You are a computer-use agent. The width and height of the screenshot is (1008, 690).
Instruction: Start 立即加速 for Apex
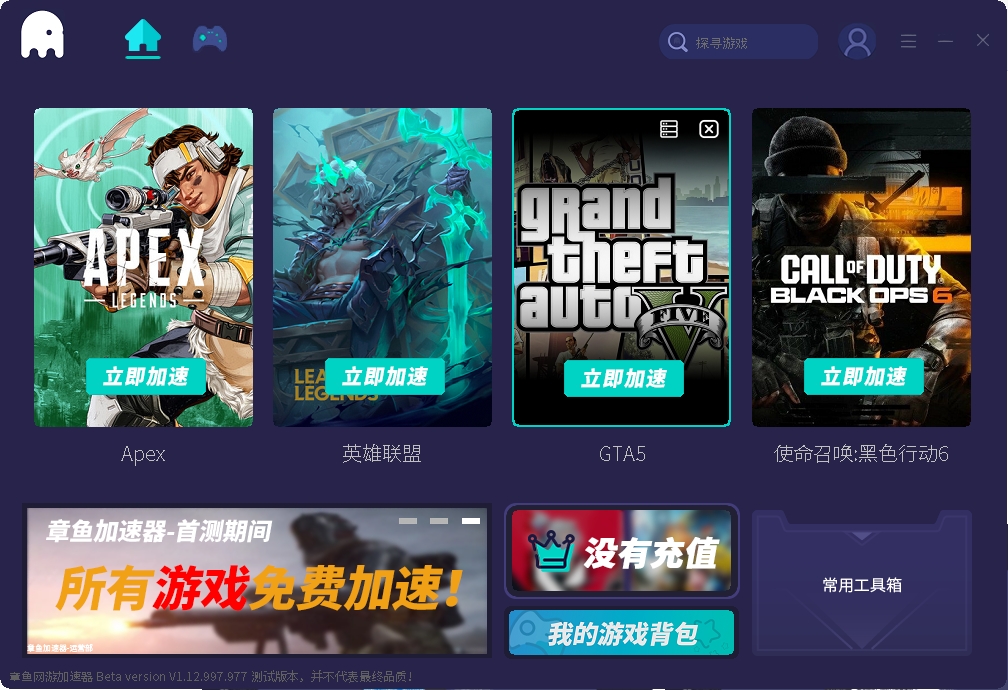point(146,376)
